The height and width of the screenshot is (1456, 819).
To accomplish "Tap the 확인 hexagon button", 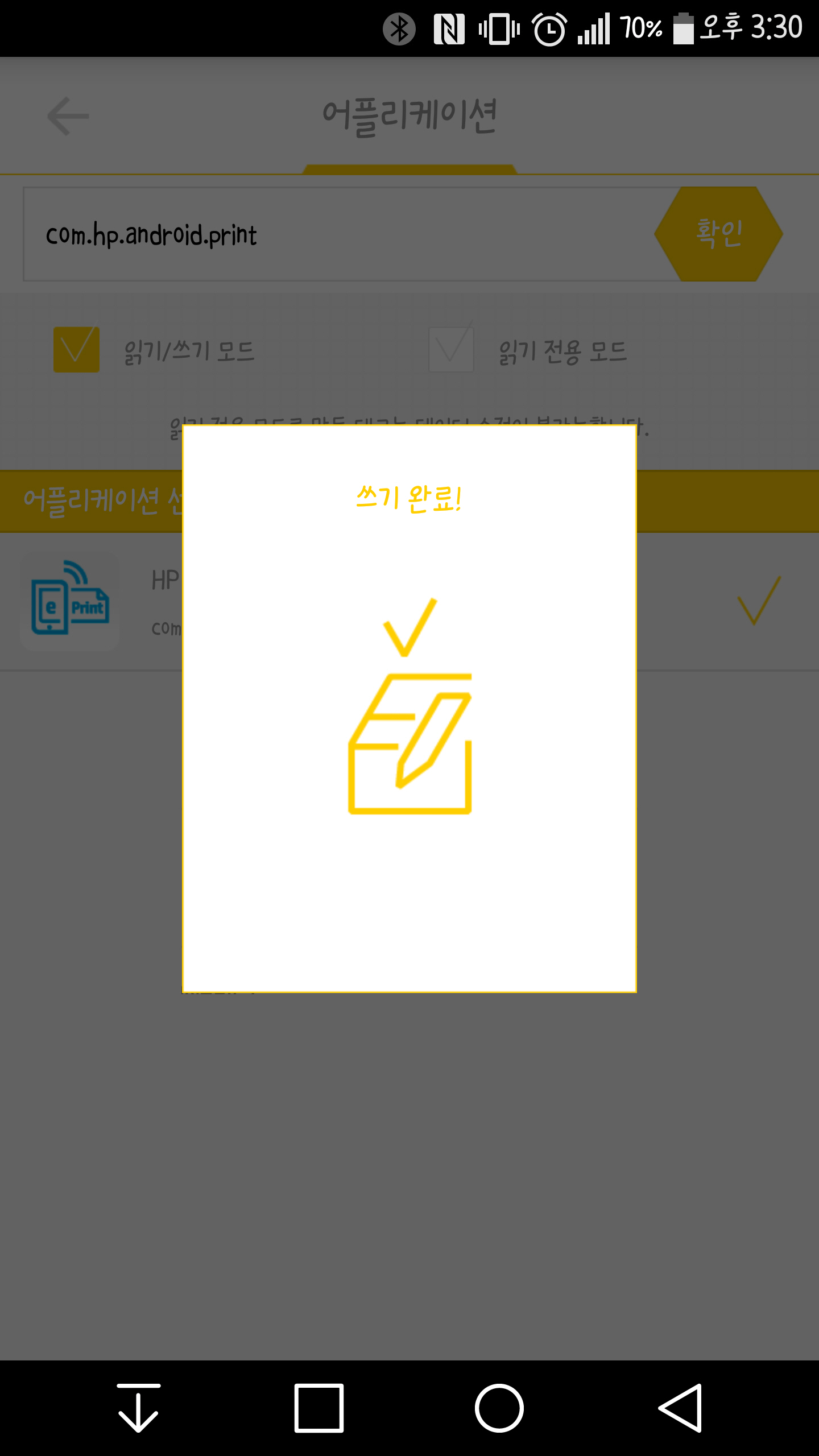I will [x=718, y=234].
